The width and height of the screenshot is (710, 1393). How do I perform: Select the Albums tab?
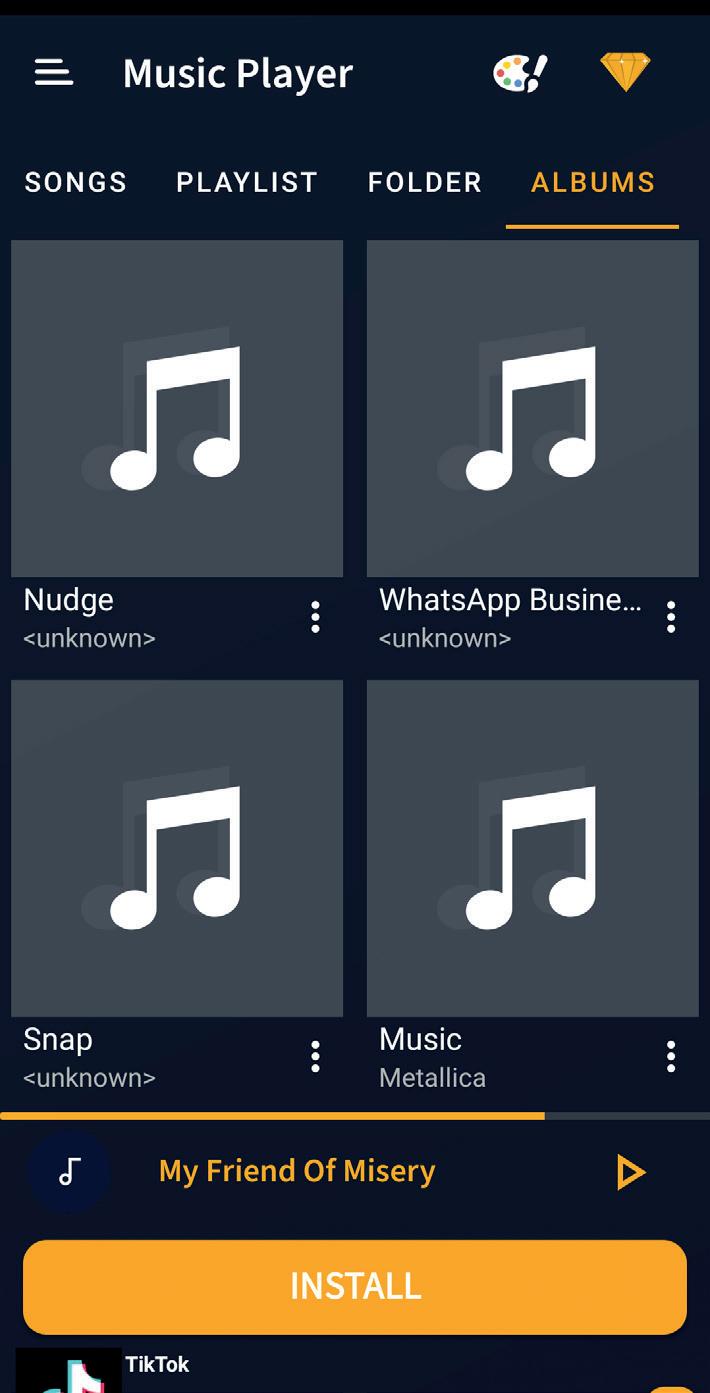pyautogui.click(x=593, y=182)
